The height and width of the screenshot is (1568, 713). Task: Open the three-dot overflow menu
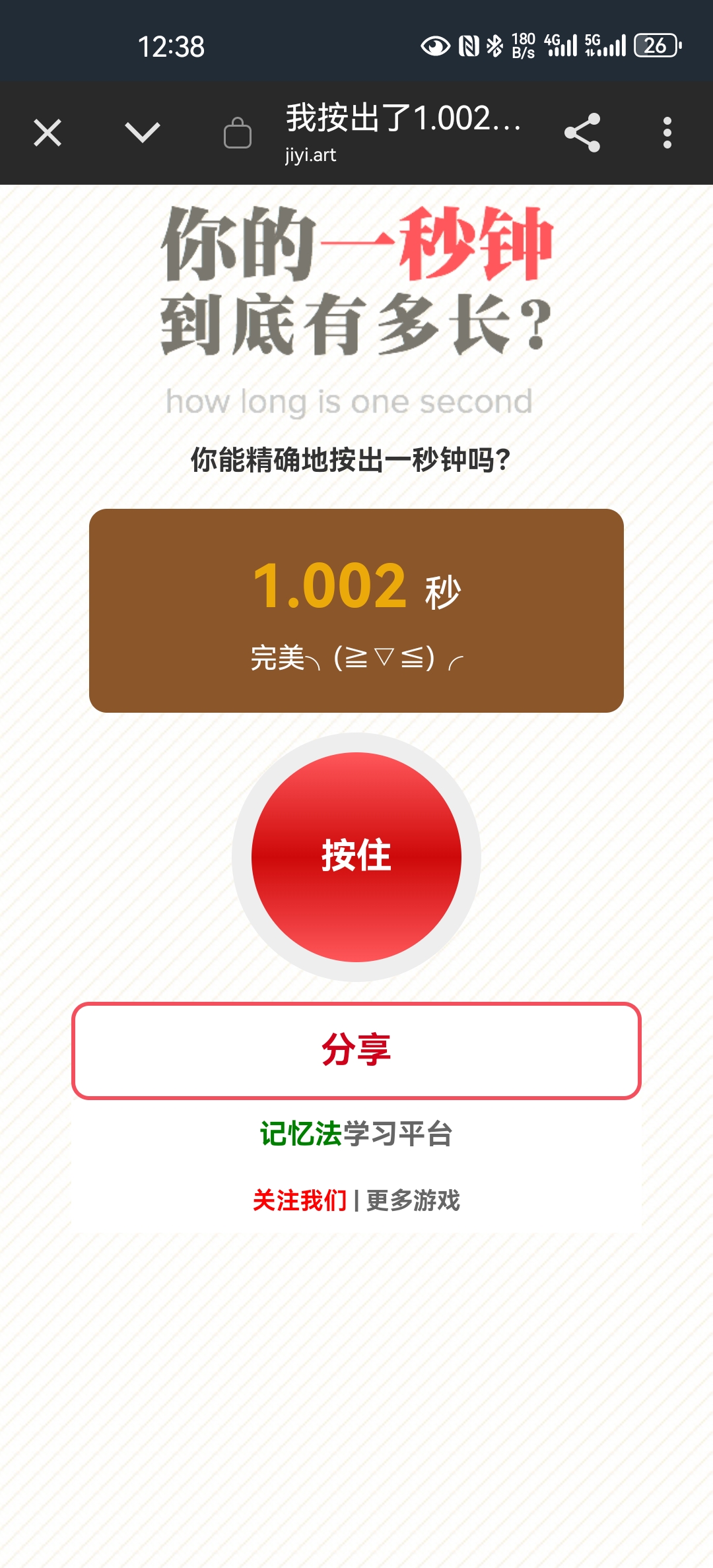[667, 133]
